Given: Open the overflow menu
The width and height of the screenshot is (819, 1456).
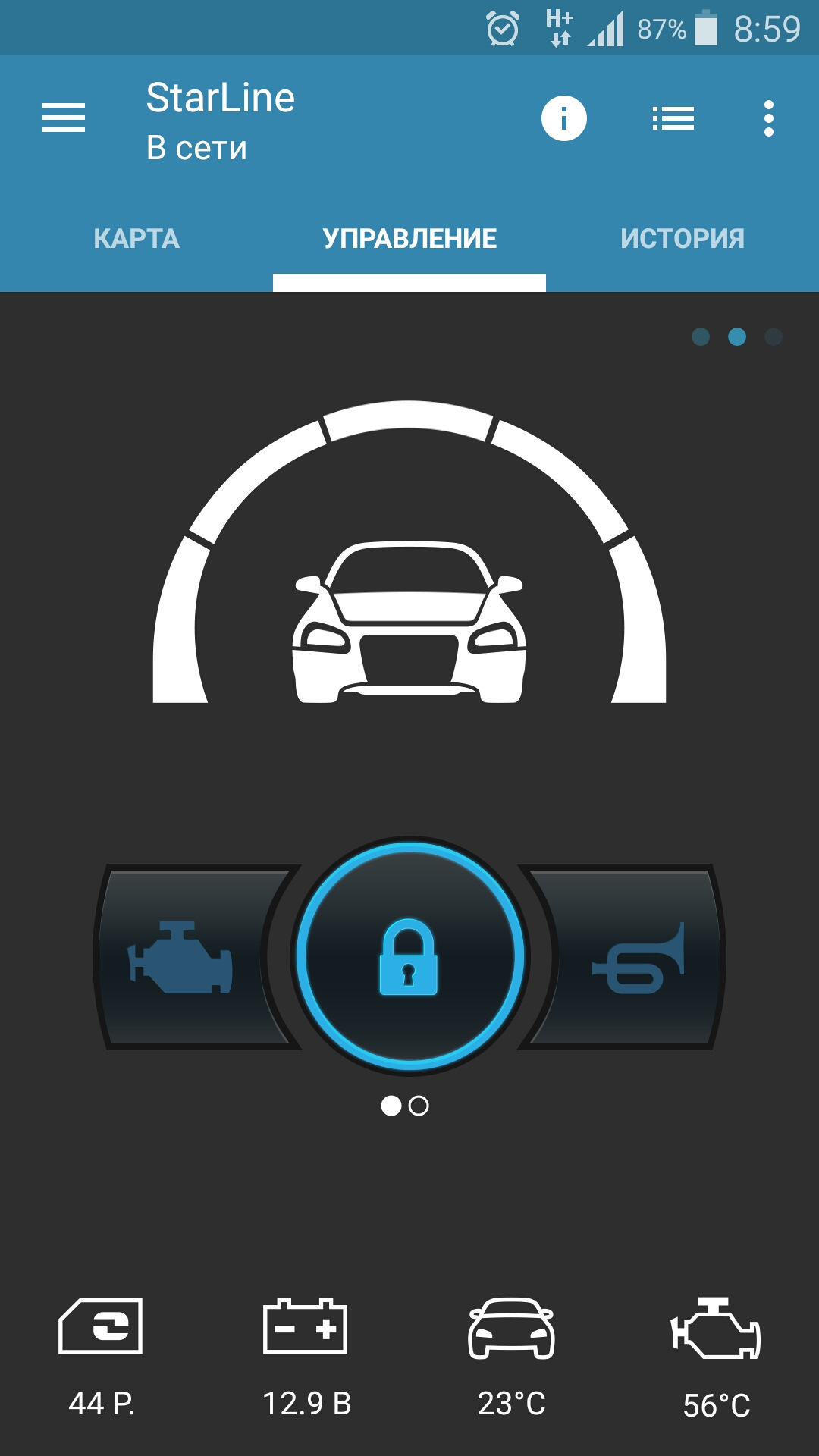Looking at the screenshot, I should point(769,118).
